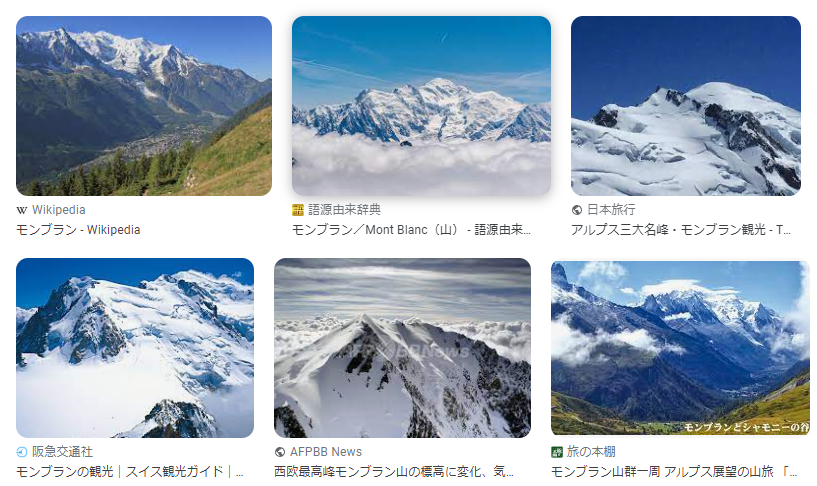Tap the モンブランの観光|スイス観光ガイド title link

point(131,472)
